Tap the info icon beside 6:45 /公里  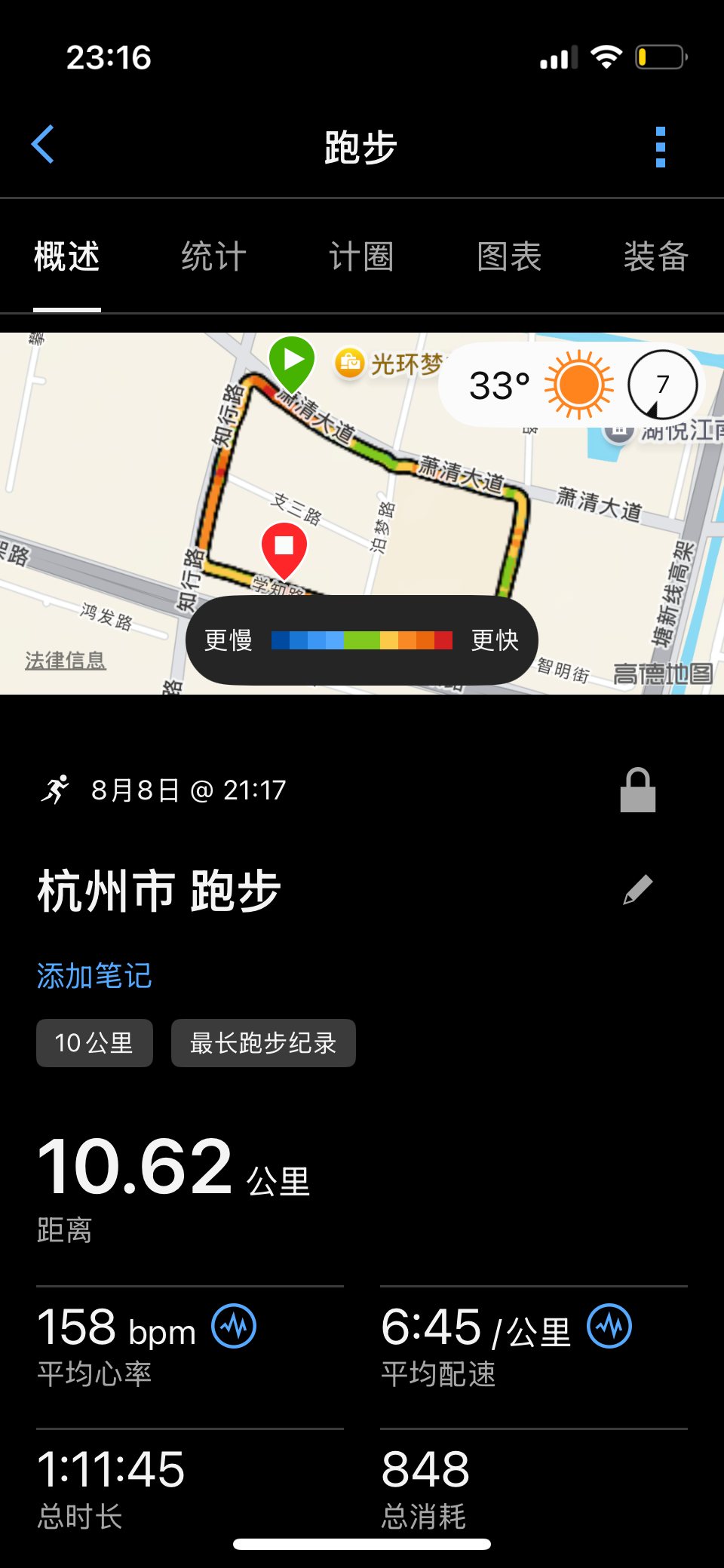coord(609,1327)
